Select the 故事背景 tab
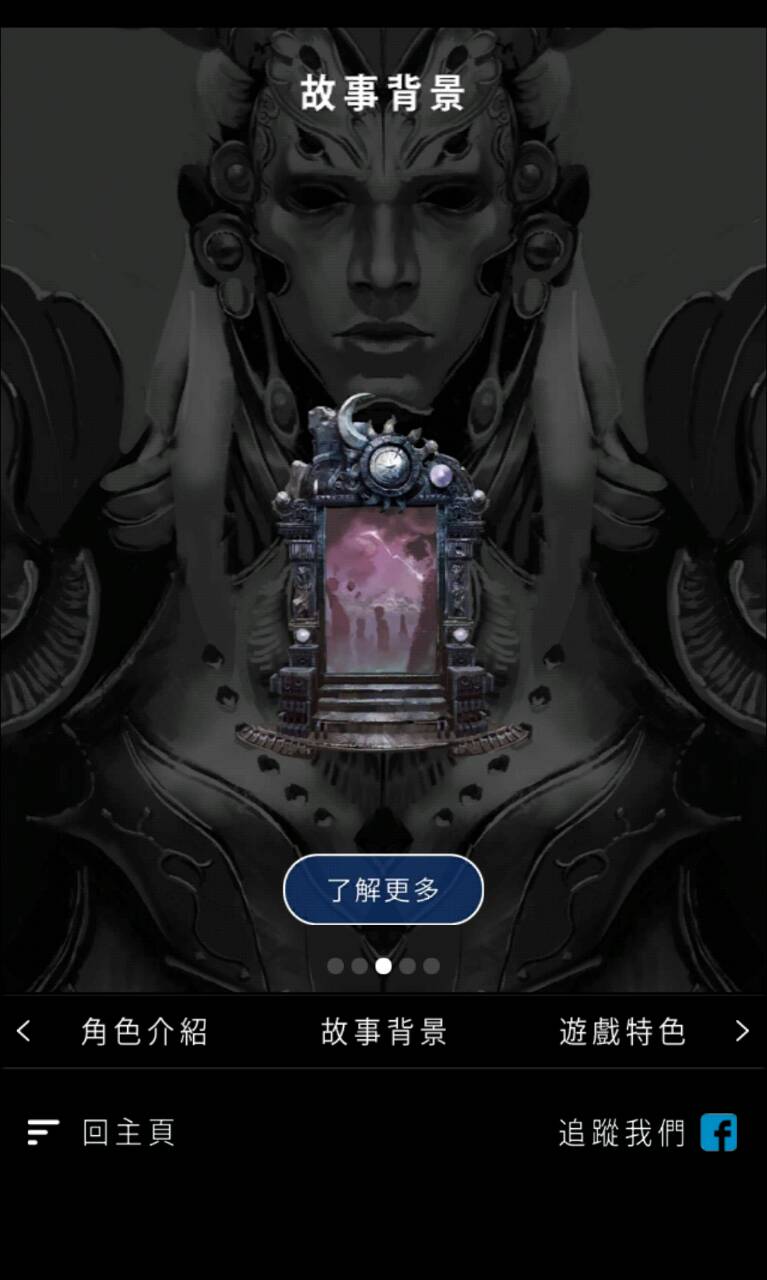The height and width of the screenshot is (1280, 767). (383, 1032)
